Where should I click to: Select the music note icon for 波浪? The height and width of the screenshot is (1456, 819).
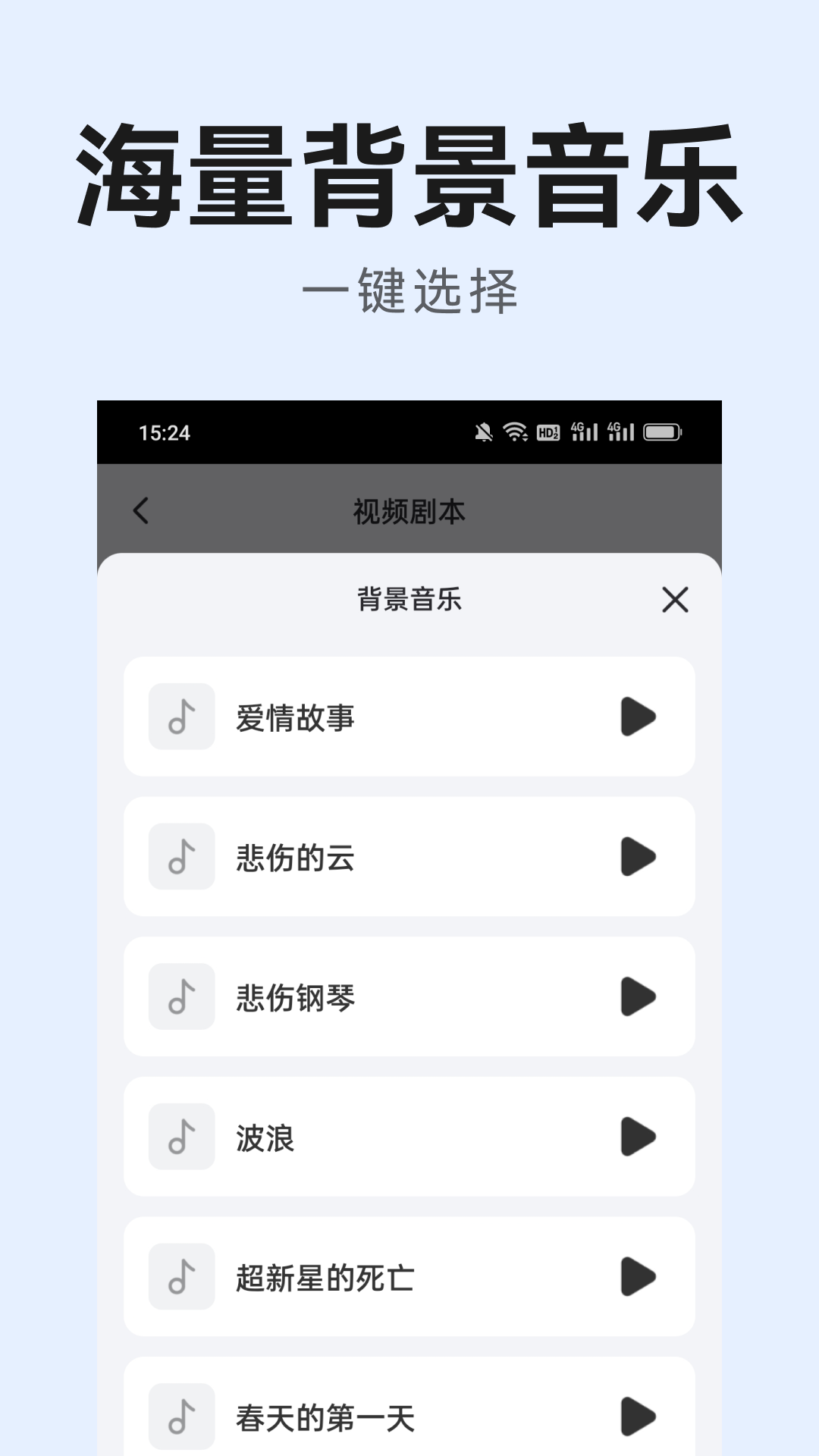pyautogui.click(x=181, y=1137)
